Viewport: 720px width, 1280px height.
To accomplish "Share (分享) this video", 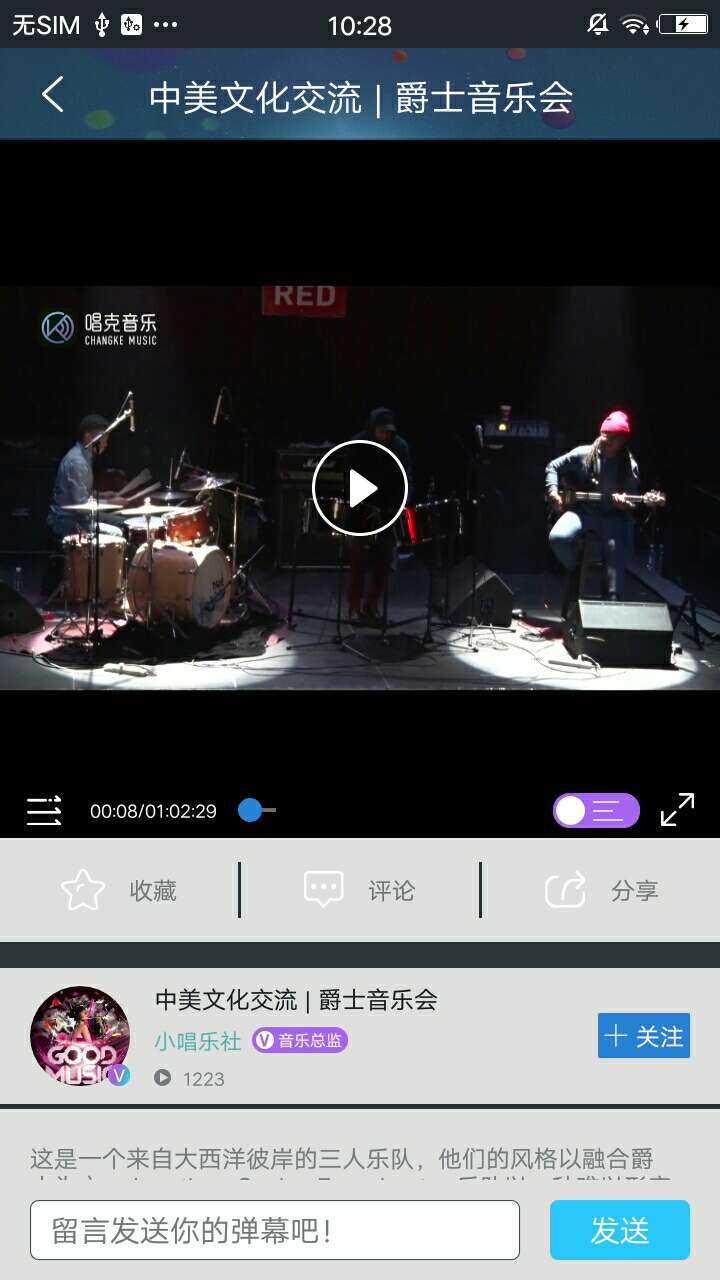I will tap(601, 890).
